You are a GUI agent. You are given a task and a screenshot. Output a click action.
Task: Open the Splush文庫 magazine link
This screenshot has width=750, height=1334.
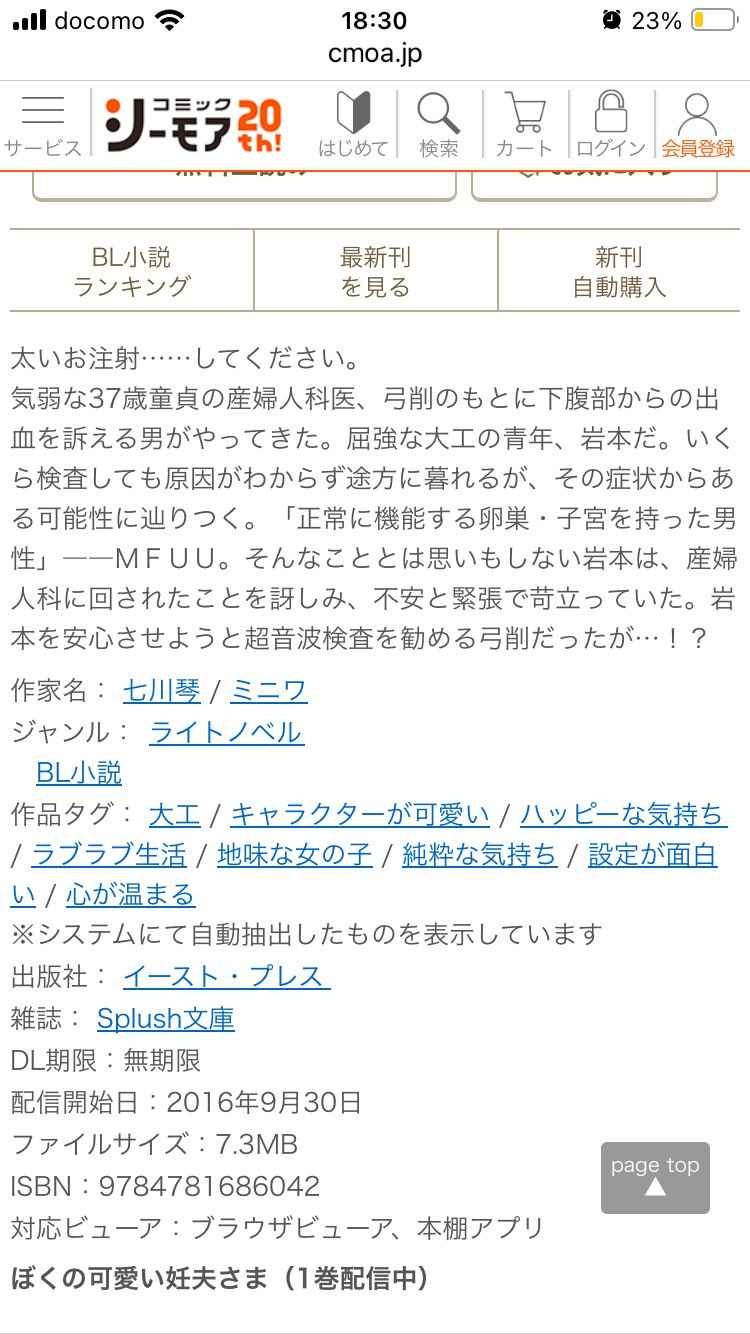pyautogui.click(x=165, y=1019)
